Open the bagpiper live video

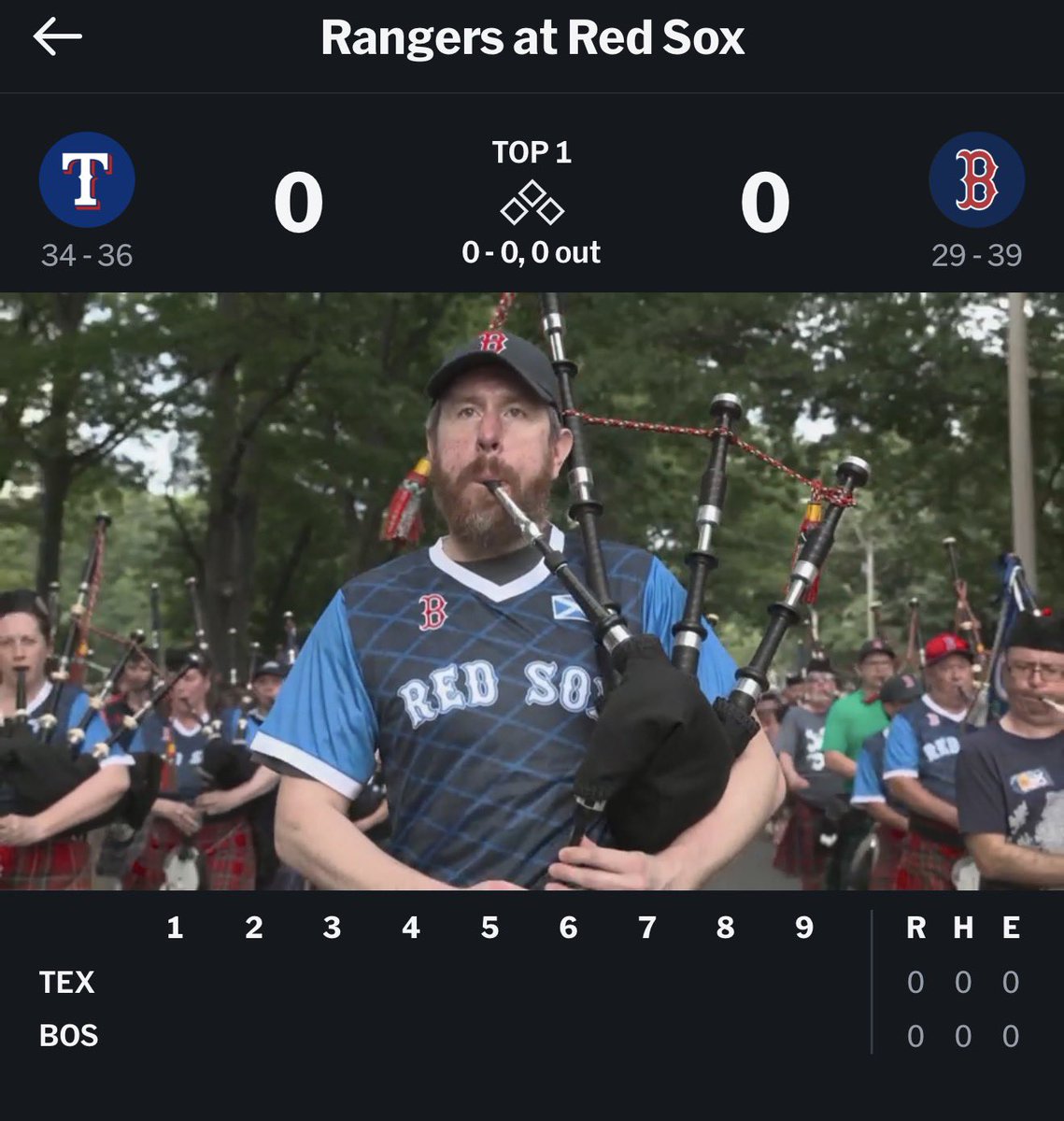point(532,591)
